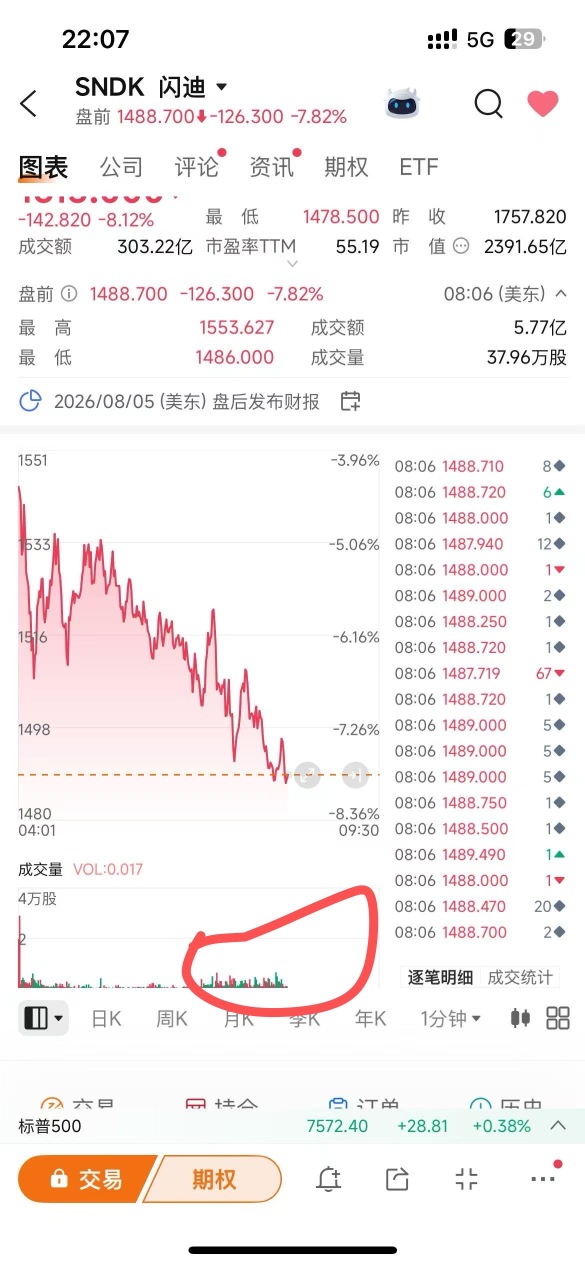Switch to the 期权 top tab
Viewport: 585px width, 1266px height.
tap(346, 167)
